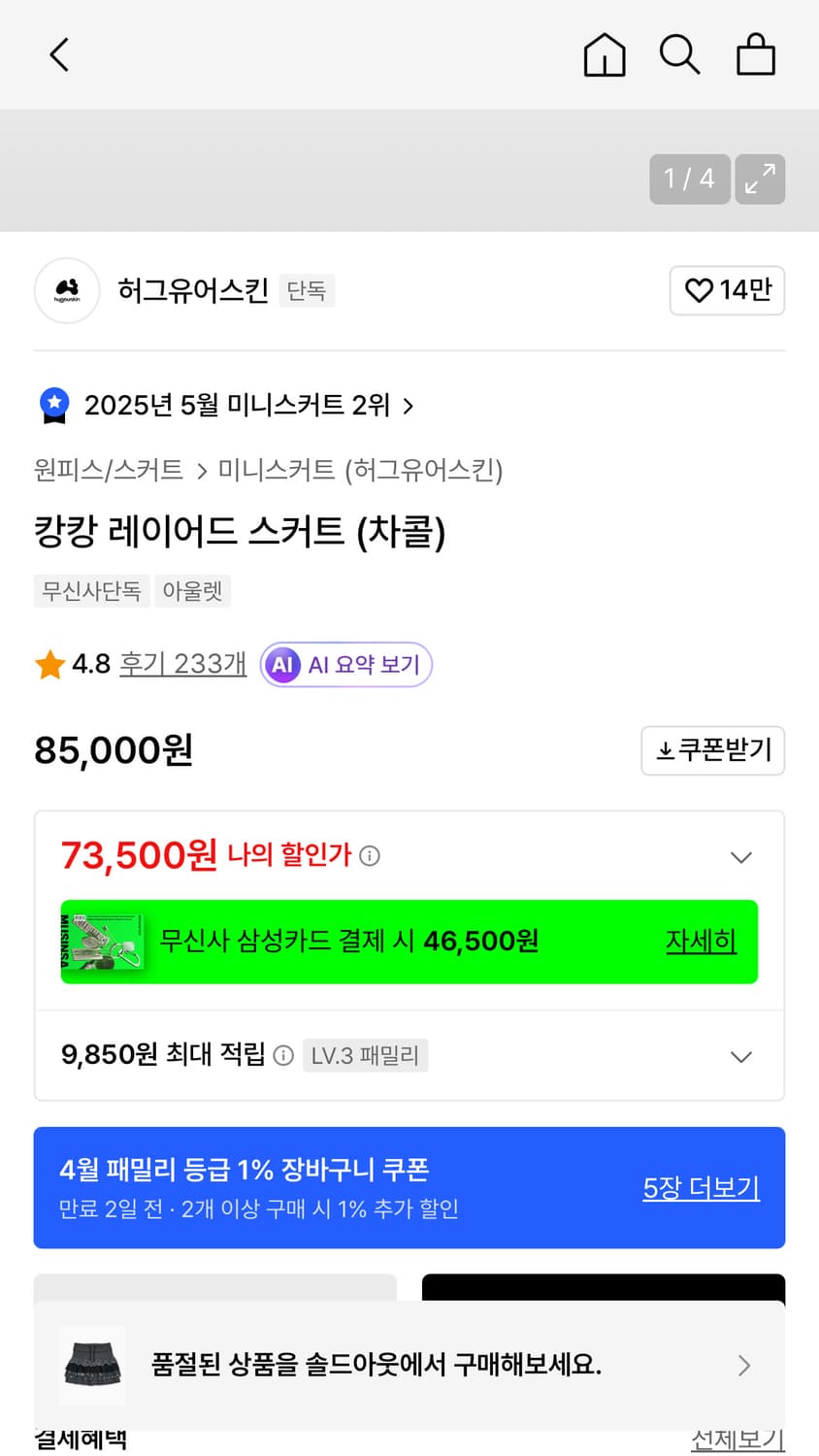Tap the blue ranking badge star icon
Screen dimensions: 819x1456
point(52,405)
